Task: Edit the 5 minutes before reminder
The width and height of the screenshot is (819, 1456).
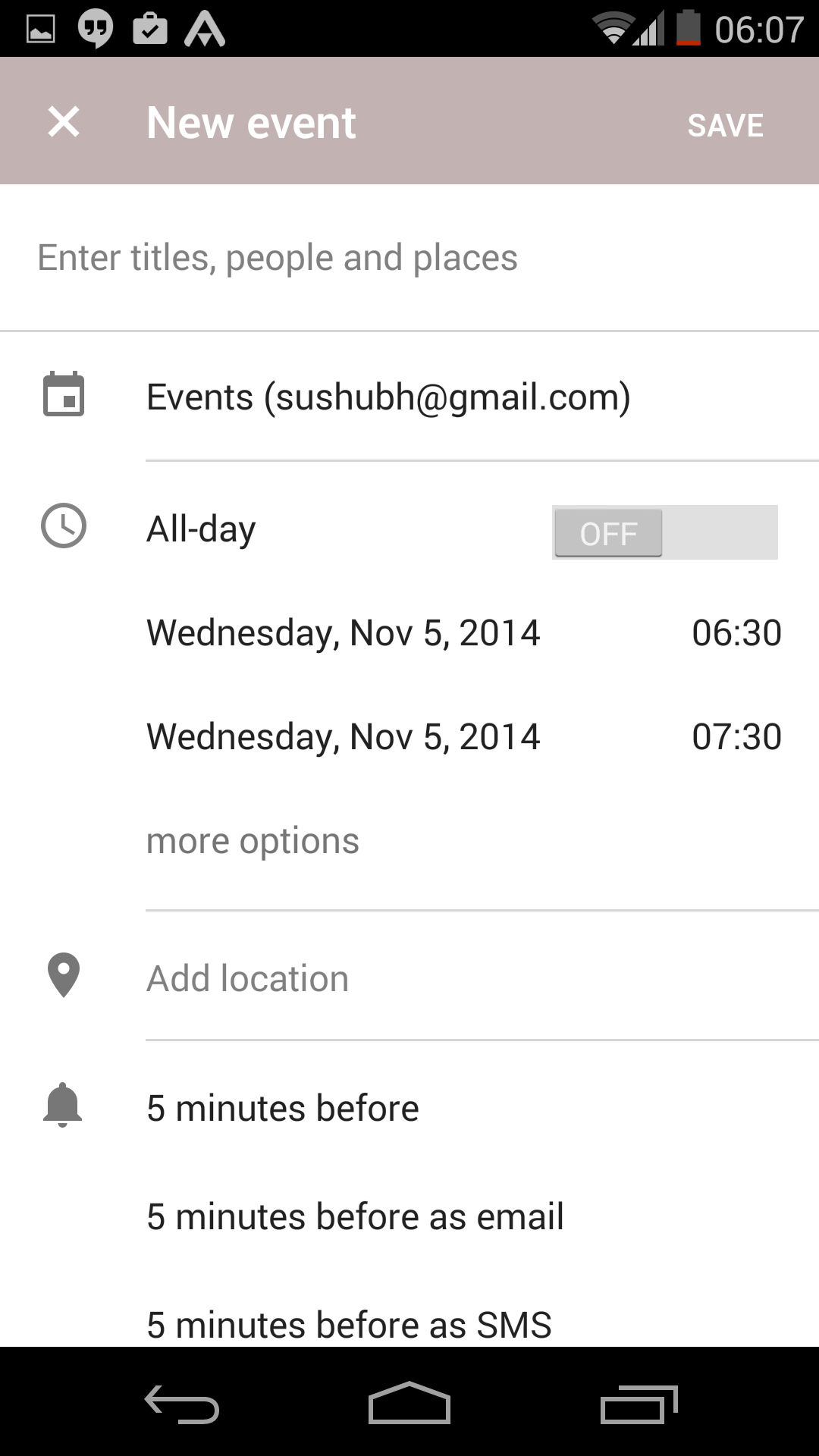Action: point(282,1109)
